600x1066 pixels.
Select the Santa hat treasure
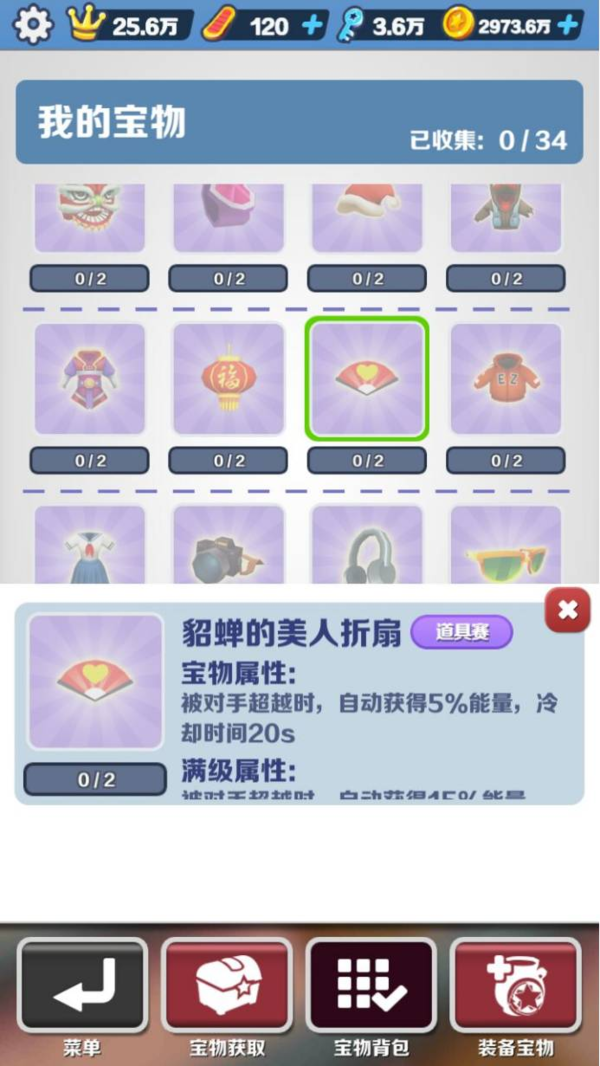[x=367, y=215]
